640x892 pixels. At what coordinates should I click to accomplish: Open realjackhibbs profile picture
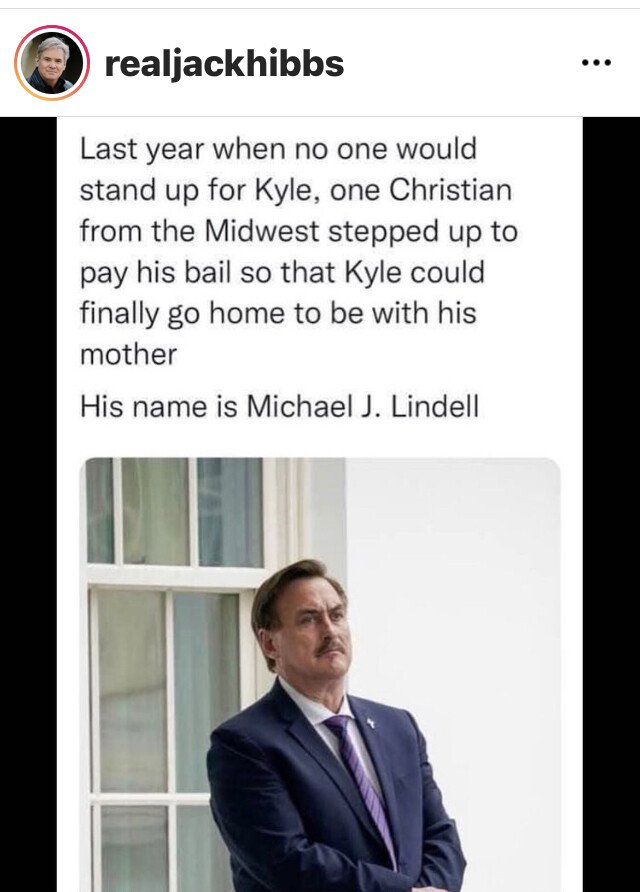point(52,63)
